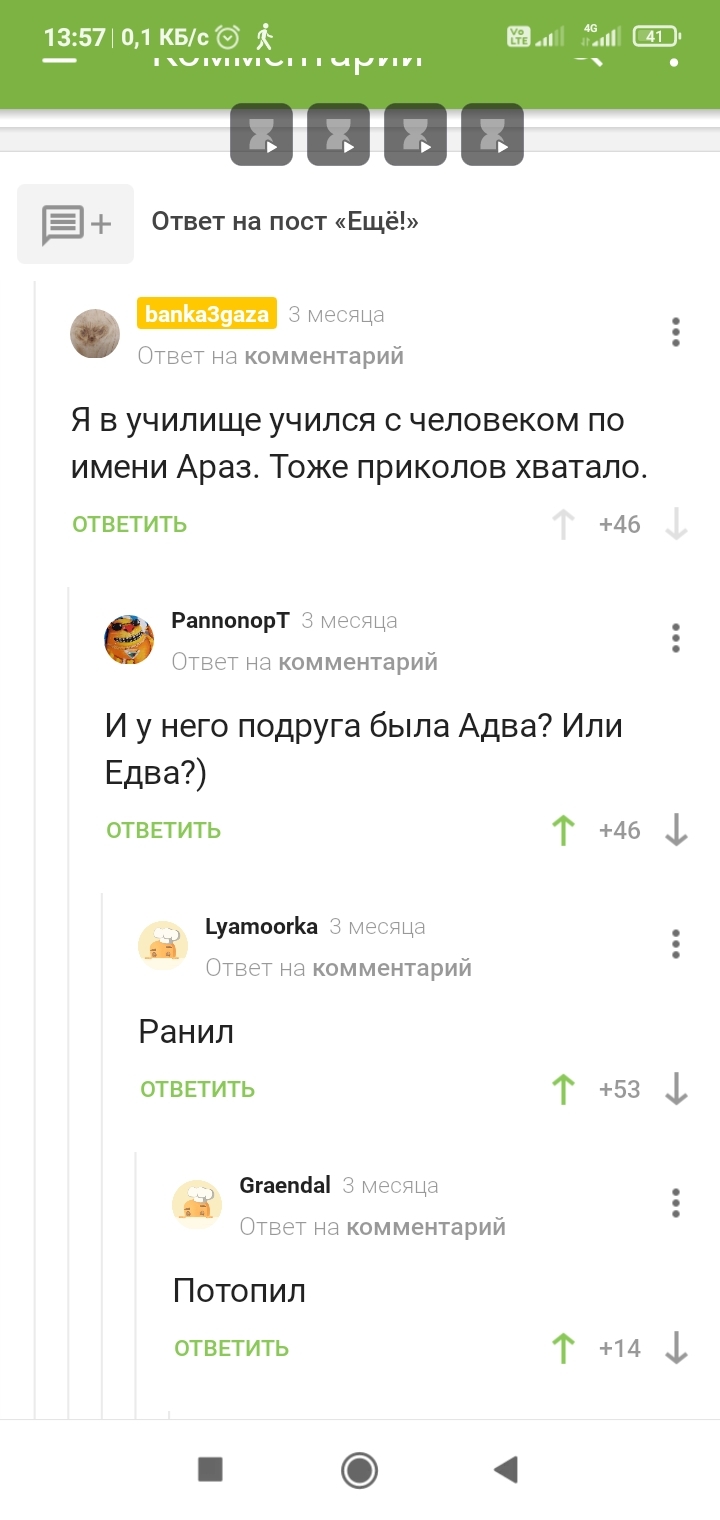Downvote banka3gaza's comment
Viewport: 720px width, 1520px height.
pos(677,524)
